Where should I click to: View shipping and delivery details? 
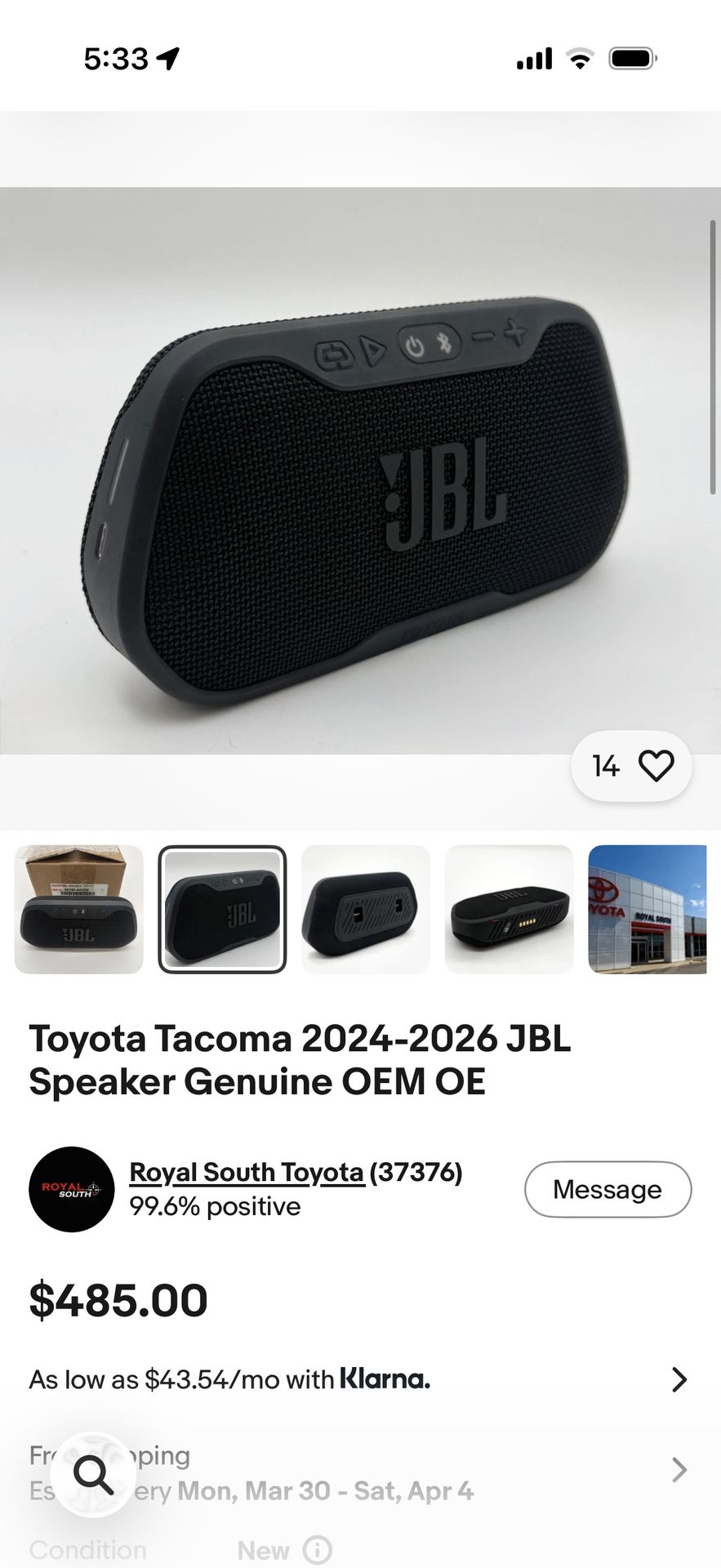(x=678, y=1470)
